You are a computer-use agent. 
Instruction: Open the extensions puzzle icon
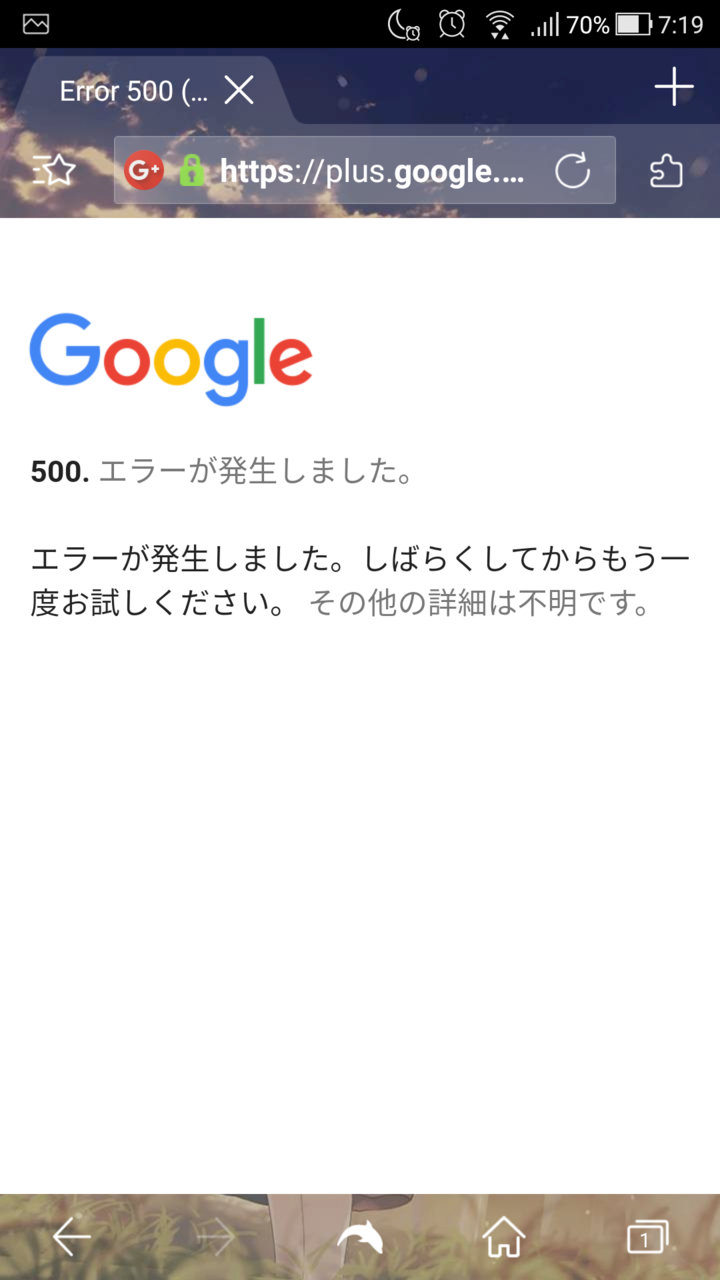click(666, 171)
